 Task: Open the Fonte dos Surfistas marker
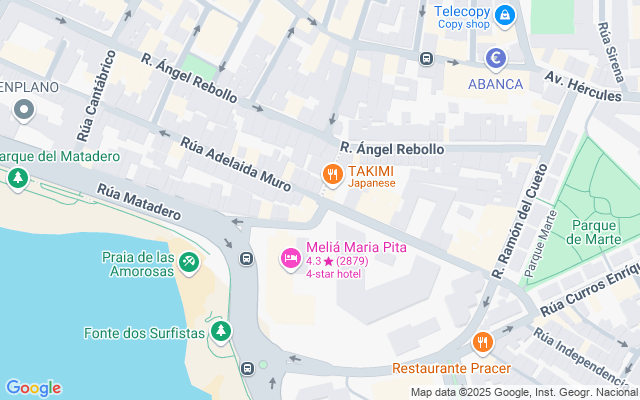tap(221, 331)
